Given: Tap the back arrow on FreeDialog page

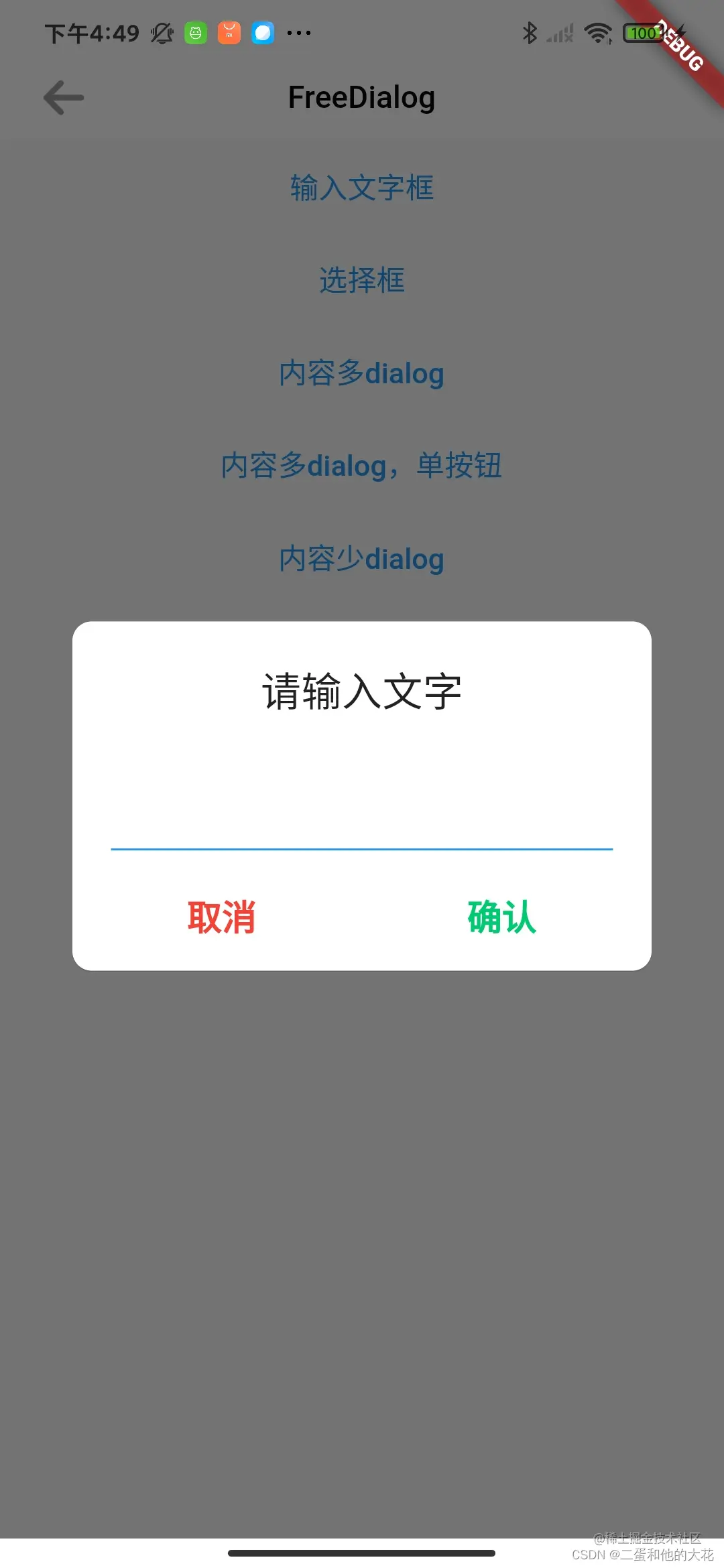Looking at the screenshot, I should [x=62, y=98].
